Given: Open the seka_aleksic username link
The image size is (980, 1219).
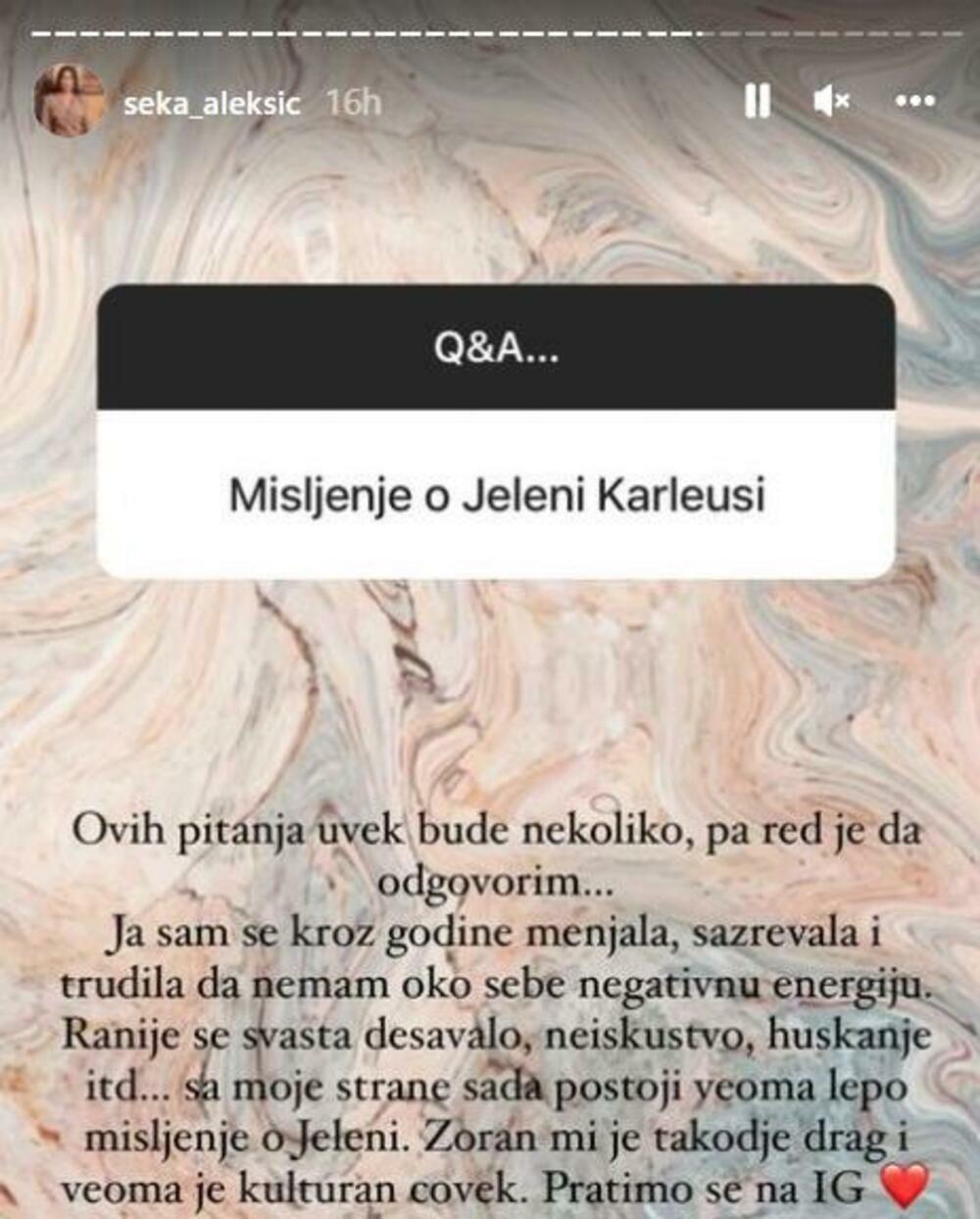Looking at the screenshot, I should 211,103.
